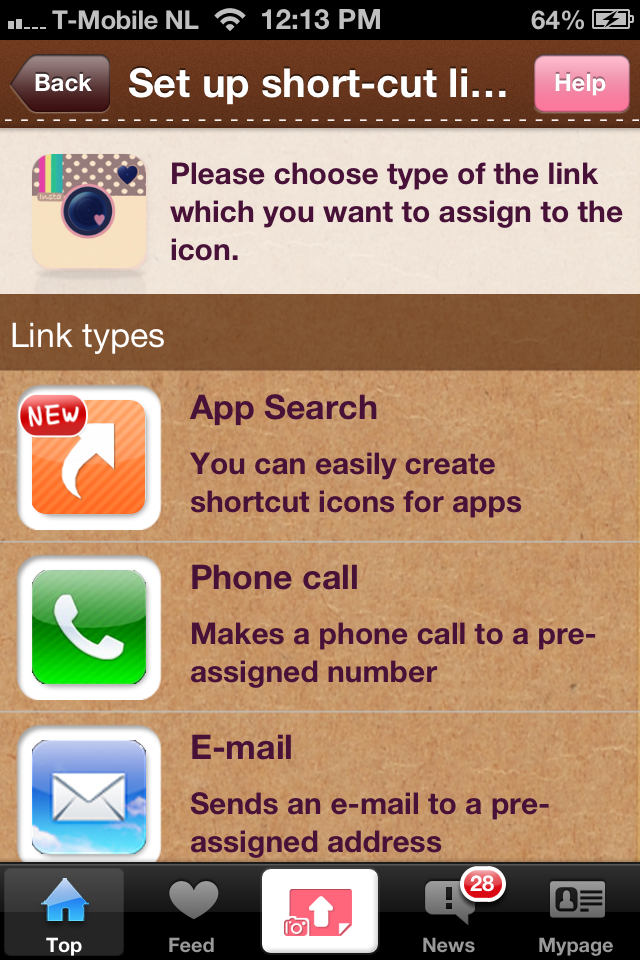Select the App Search link type

pos(320,458)
